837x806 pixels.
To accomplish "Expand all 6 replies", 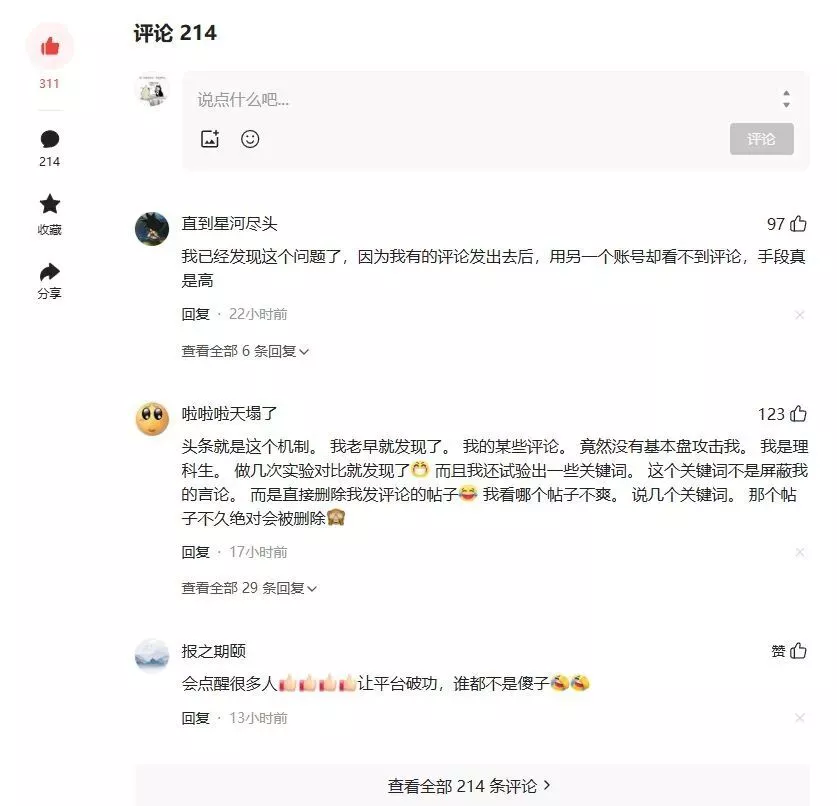I will (245, 351).
